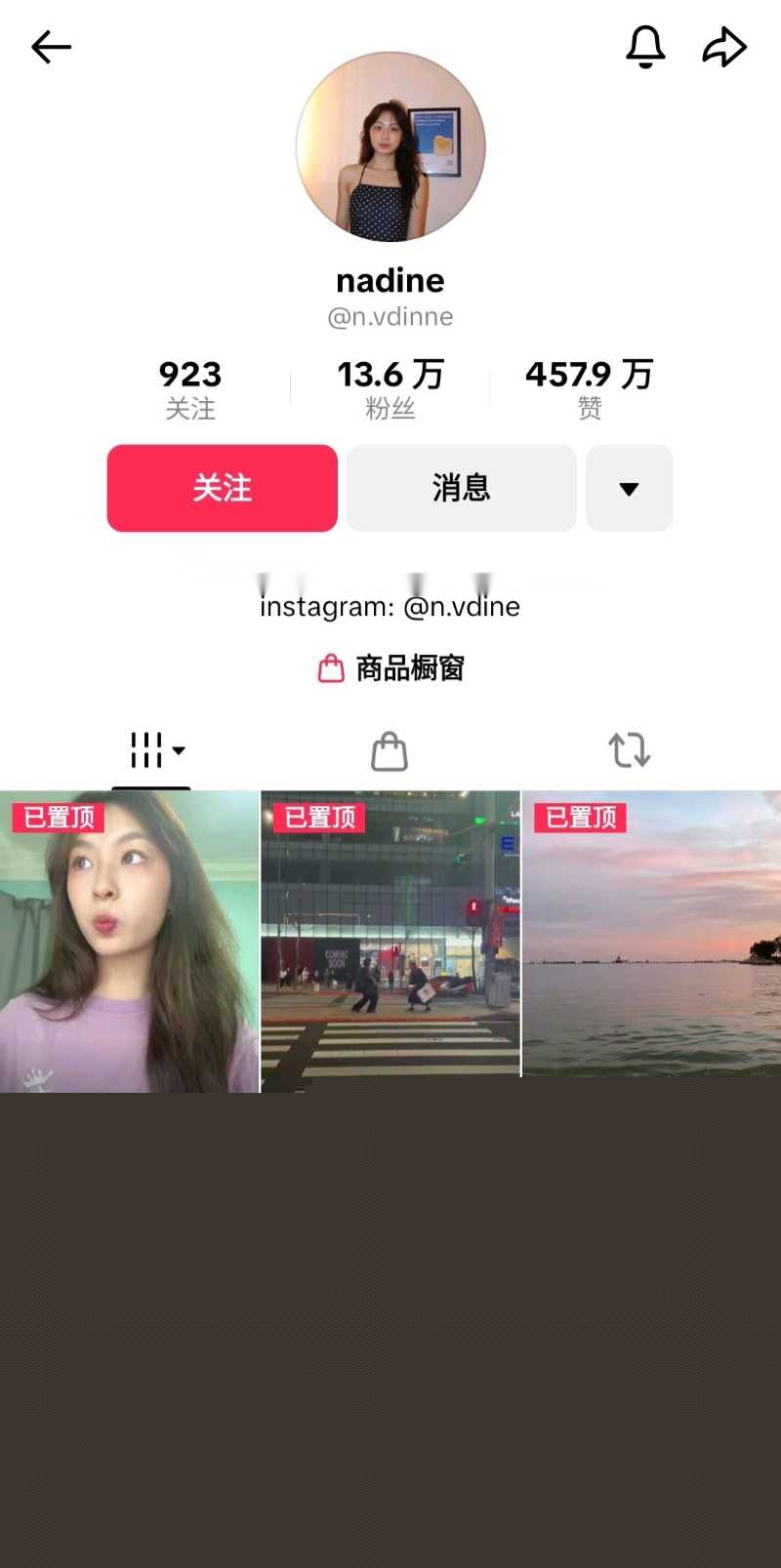Open pinned video of girl in purple shirt
The width and height of the screenshot is (781, 1568).
tap(129, 942)
